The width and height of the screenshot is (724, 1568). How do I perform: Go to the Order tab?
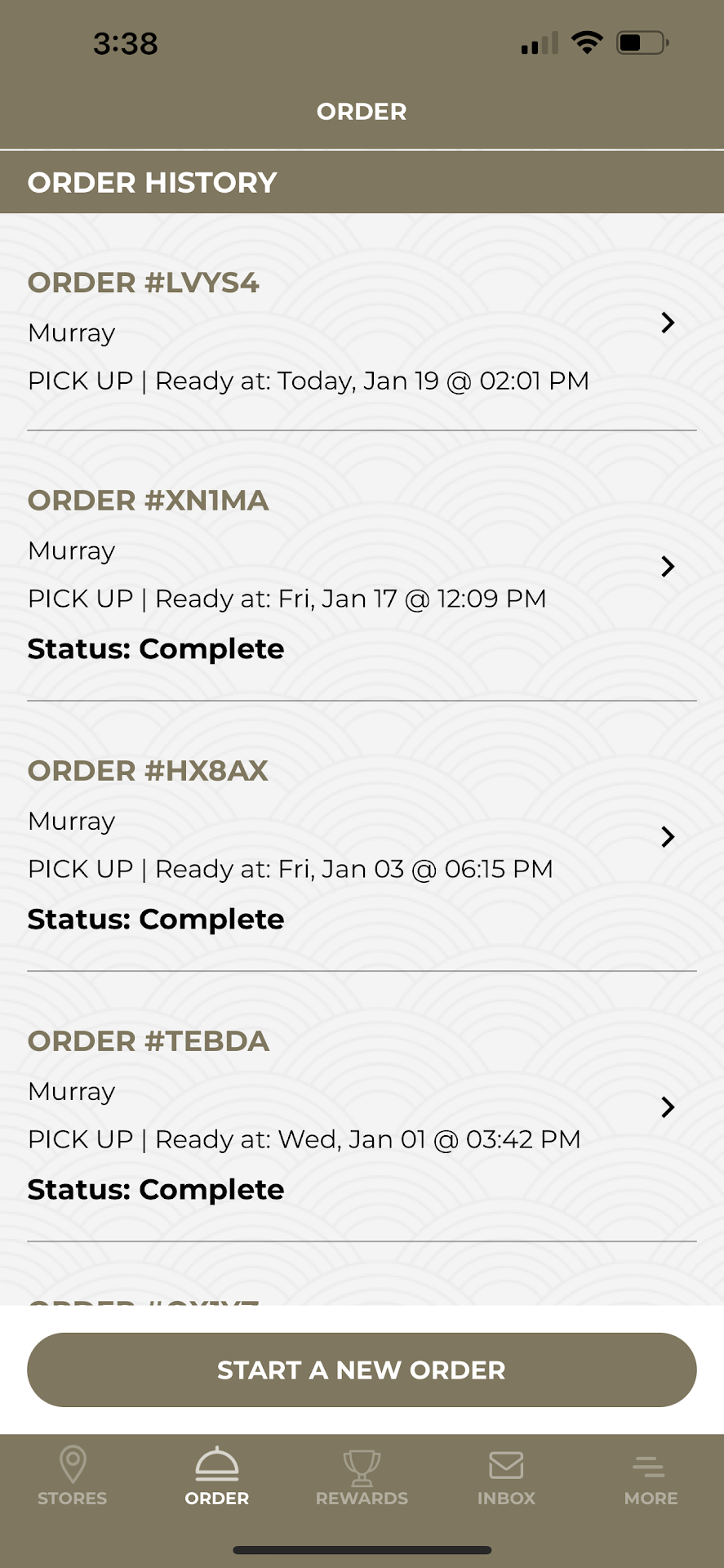point(217,1476)
